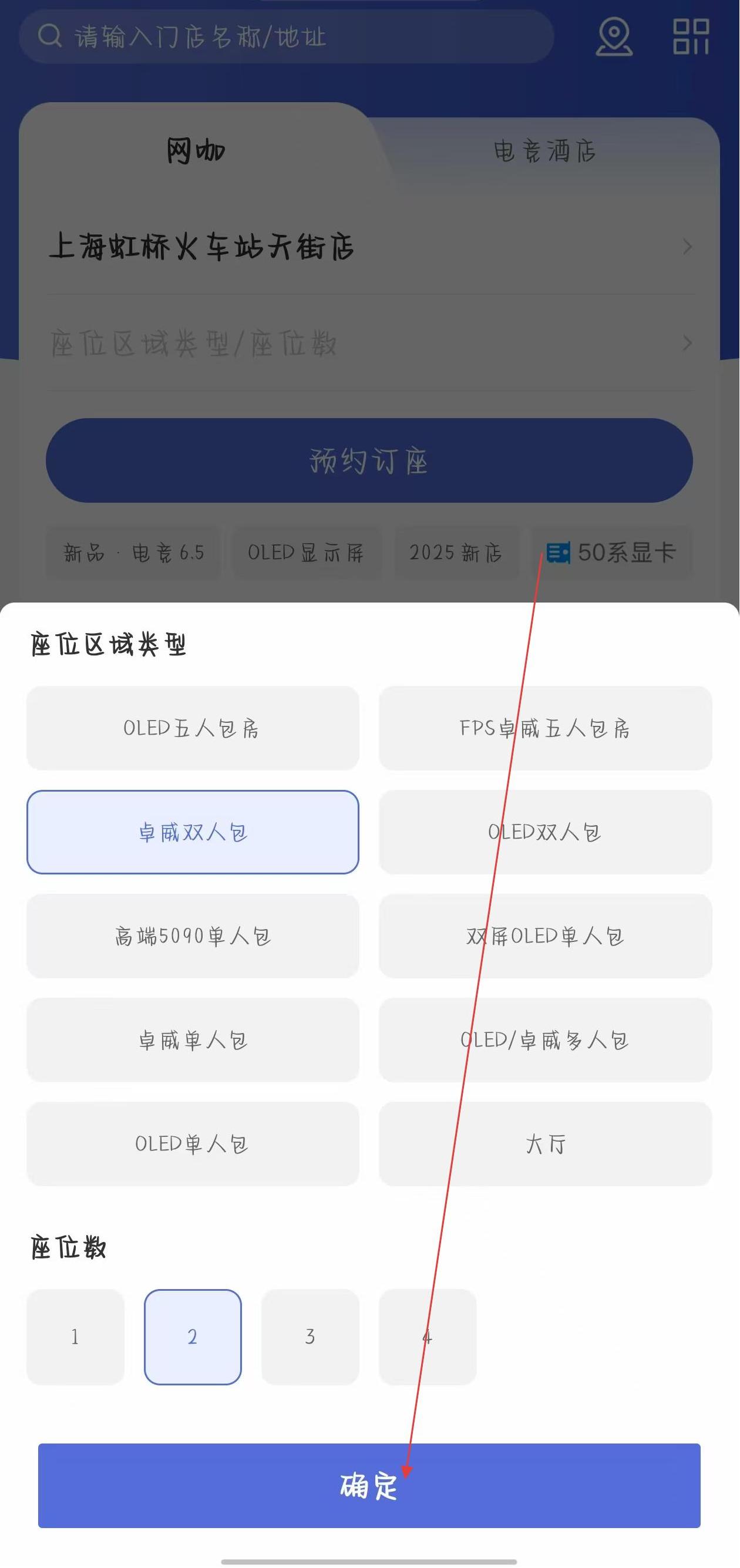Choose 大厅 seating area
Viewport: 740px width, 1568px height.
tap(544, 1144)
